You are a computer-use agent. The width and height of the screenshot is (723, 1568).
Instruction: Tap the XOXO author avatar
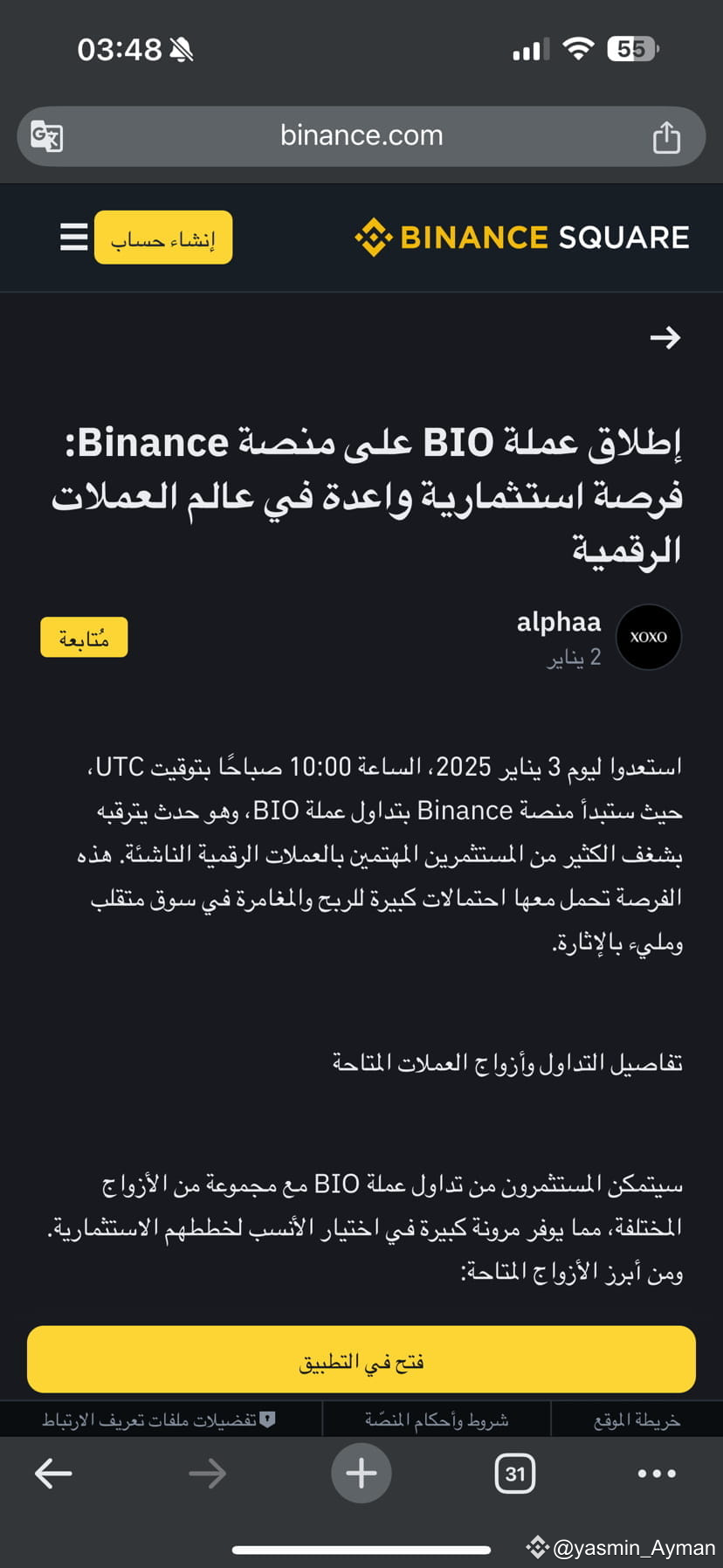coord(648,637)
